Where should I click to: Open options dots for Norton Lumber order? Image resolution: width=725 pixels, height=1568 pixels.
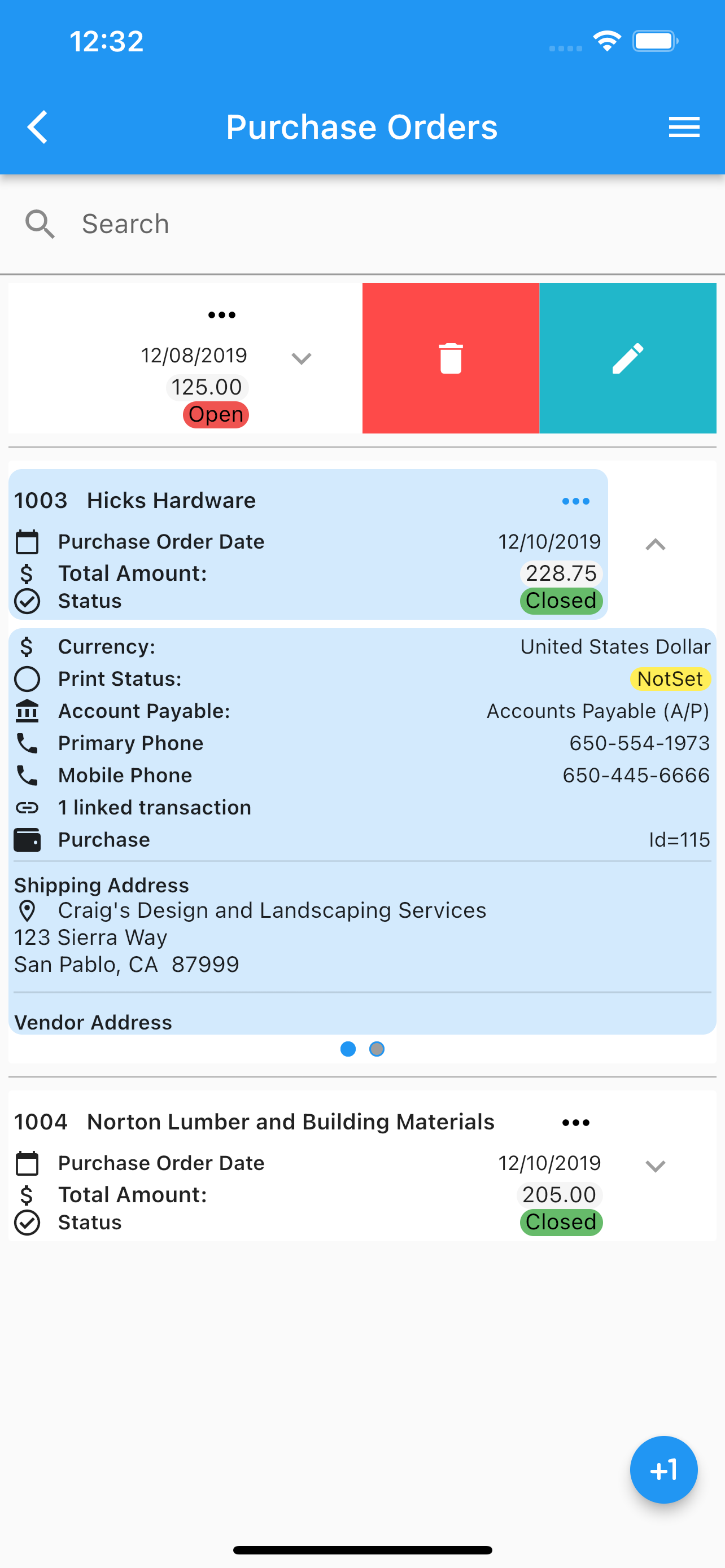point(576,1123)
